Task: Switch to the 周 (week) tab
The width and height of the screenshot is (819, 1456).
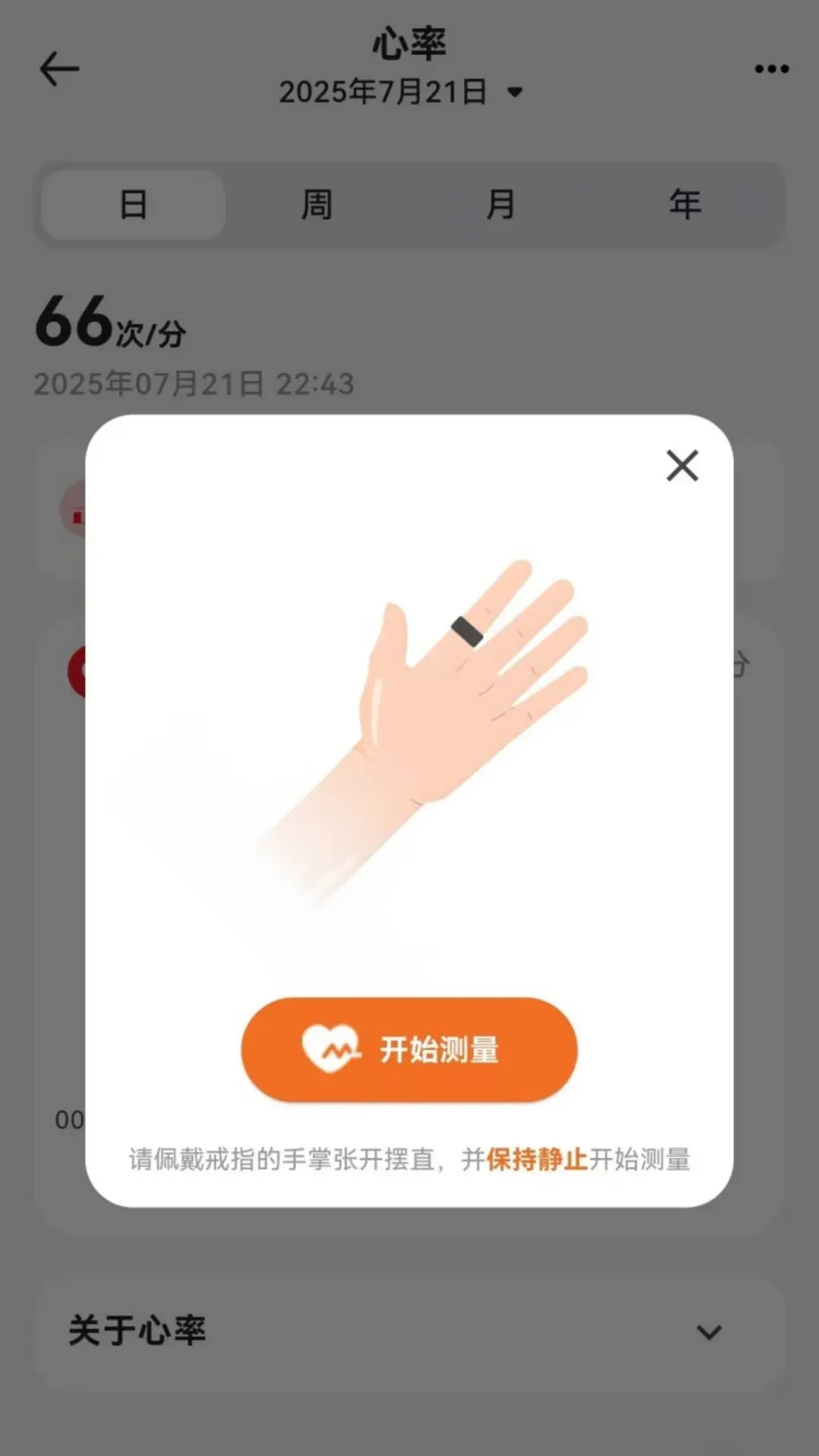Action: pos(316,204)
